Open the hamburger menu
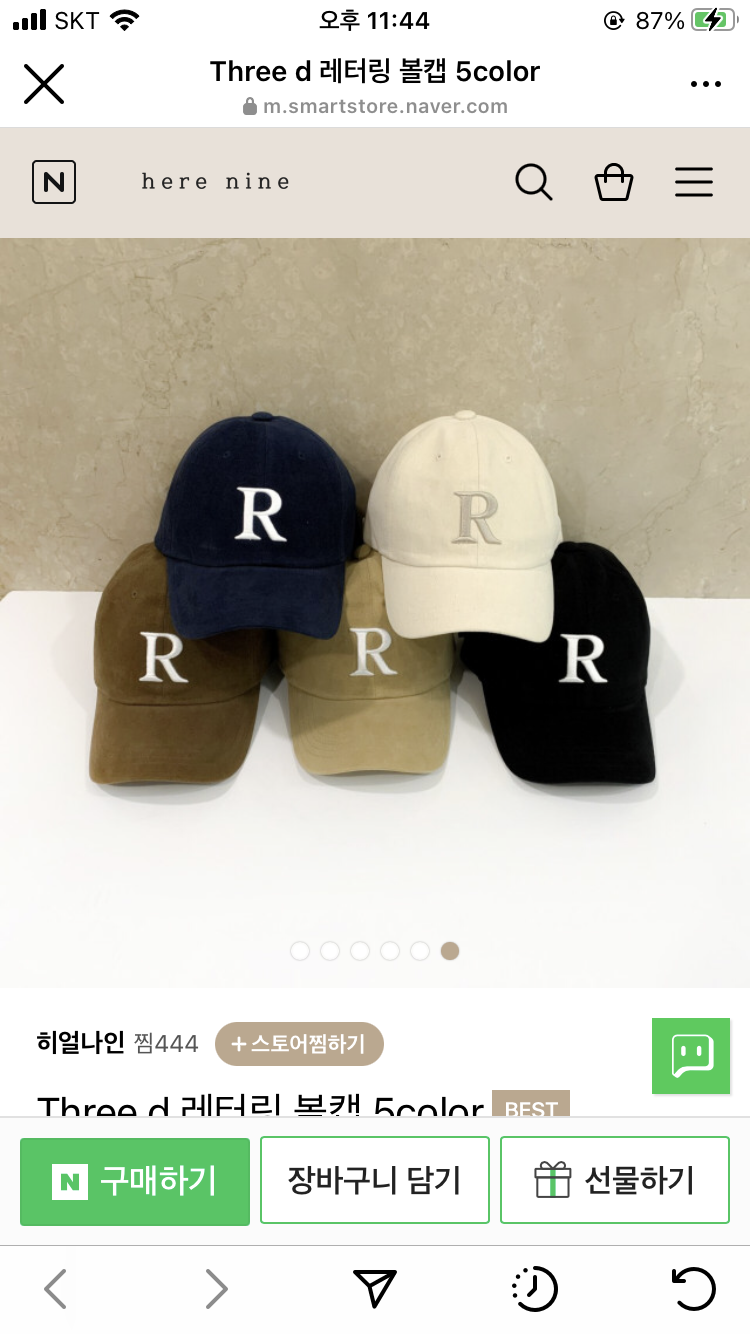The height and width of the screenshot is (1334, 750). (x=693, y=182)
